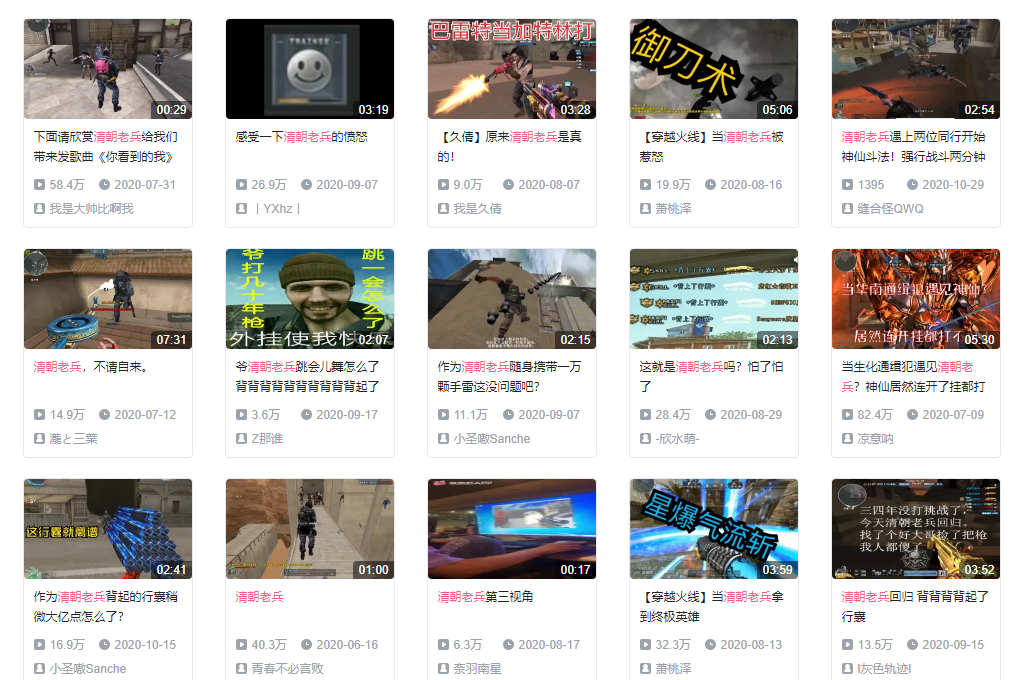
Task: Open the 05:30 video by 凉意呐
Action: [916, 299]
